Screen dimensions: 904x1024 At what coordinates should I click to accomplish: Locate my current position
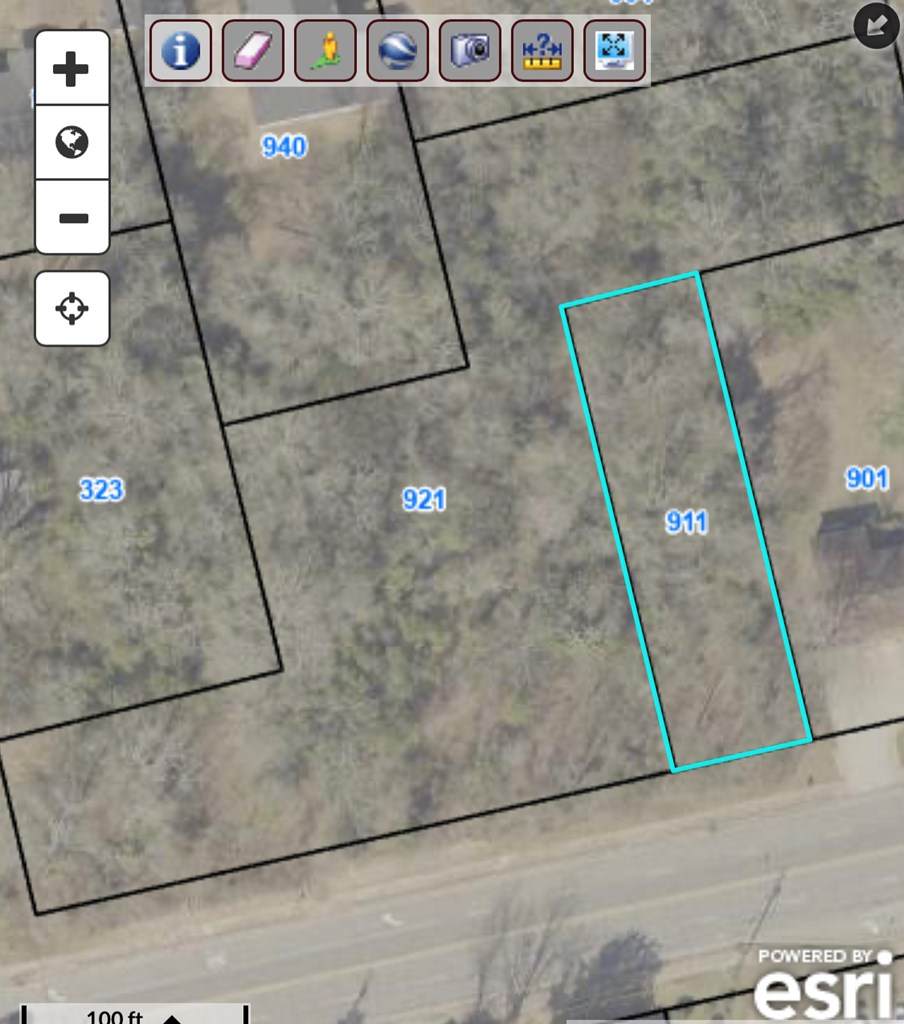72,309
